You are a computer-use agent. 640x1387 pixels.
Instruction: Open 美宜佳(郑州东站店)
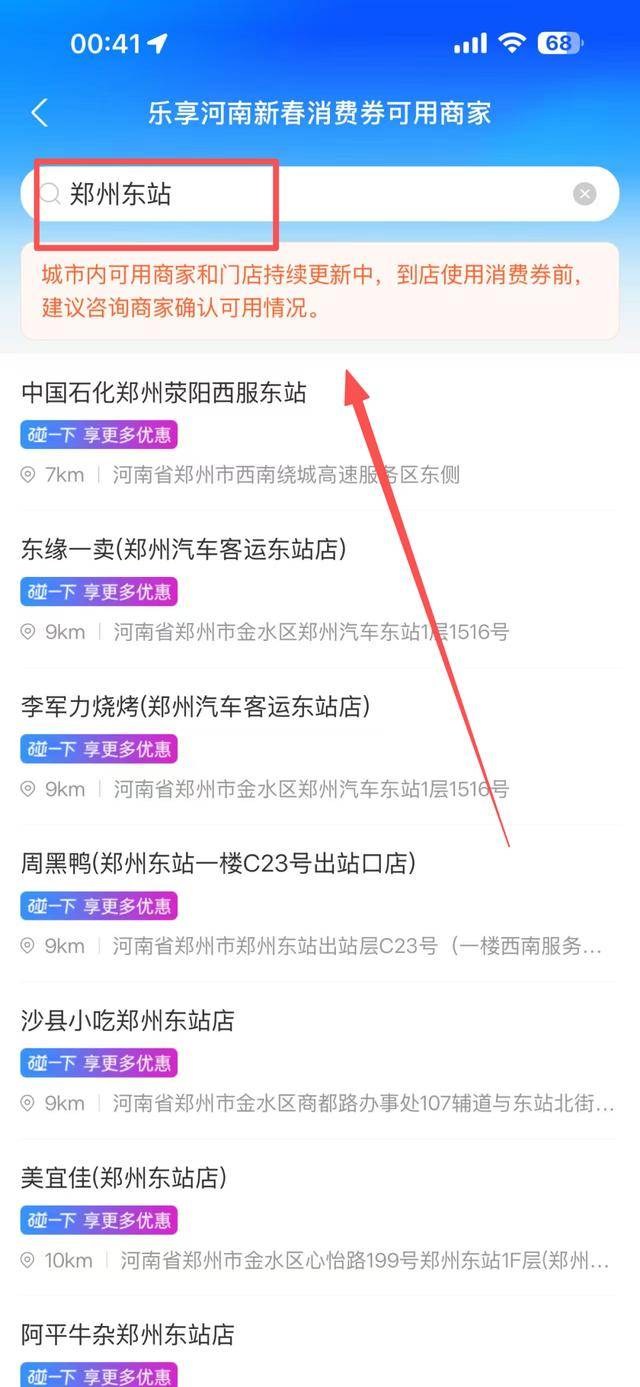124,1177
